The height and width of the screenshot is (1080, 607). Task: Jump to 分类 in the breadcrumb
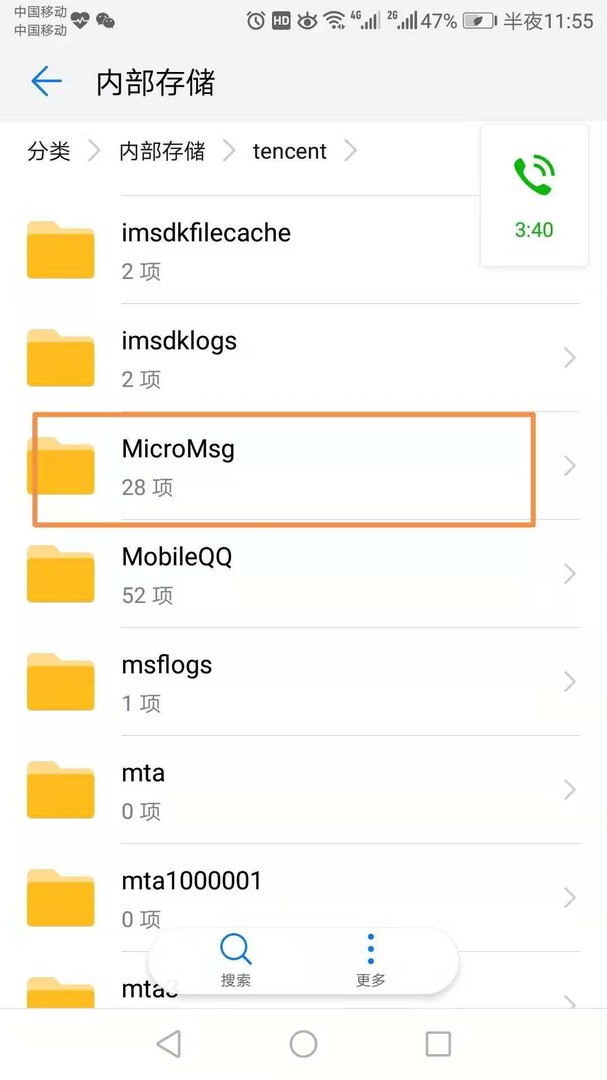pyautogui.click(x=49, y=151)
